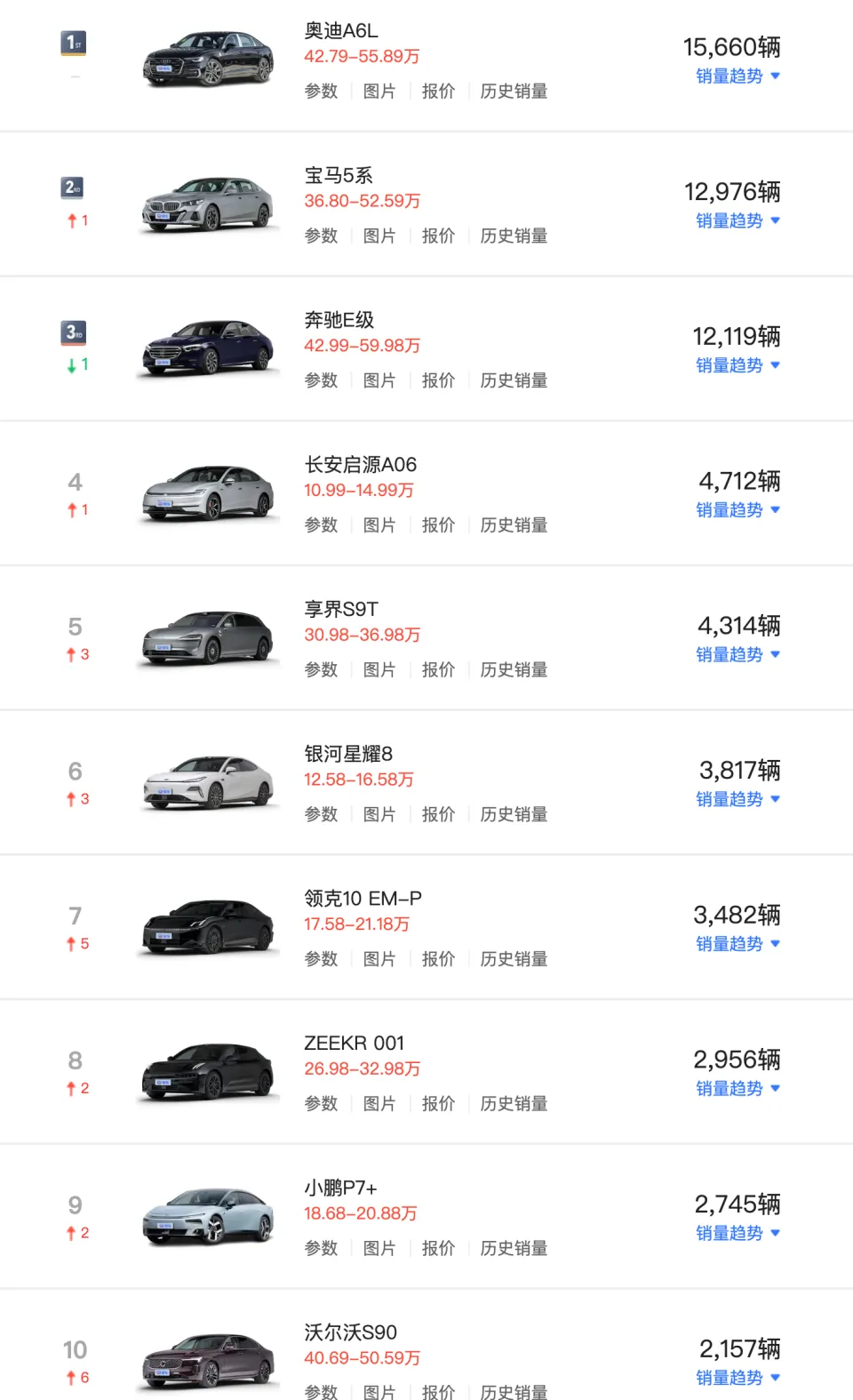Check 报价 for 银河星耀8
853x1400 pixels.
[438, 814]
